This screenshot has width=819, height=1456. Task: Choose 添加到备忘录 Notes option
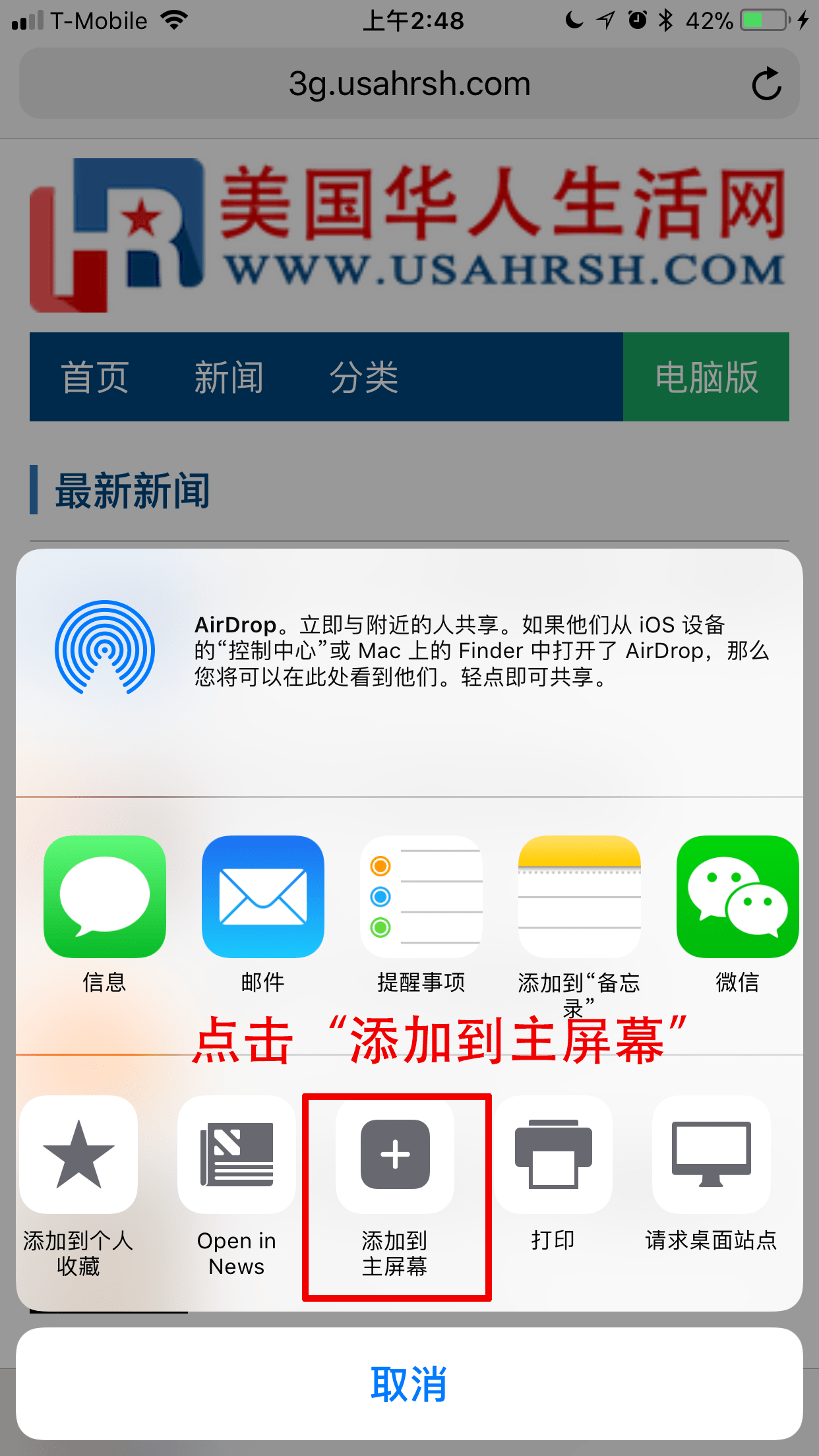point(579,897)
